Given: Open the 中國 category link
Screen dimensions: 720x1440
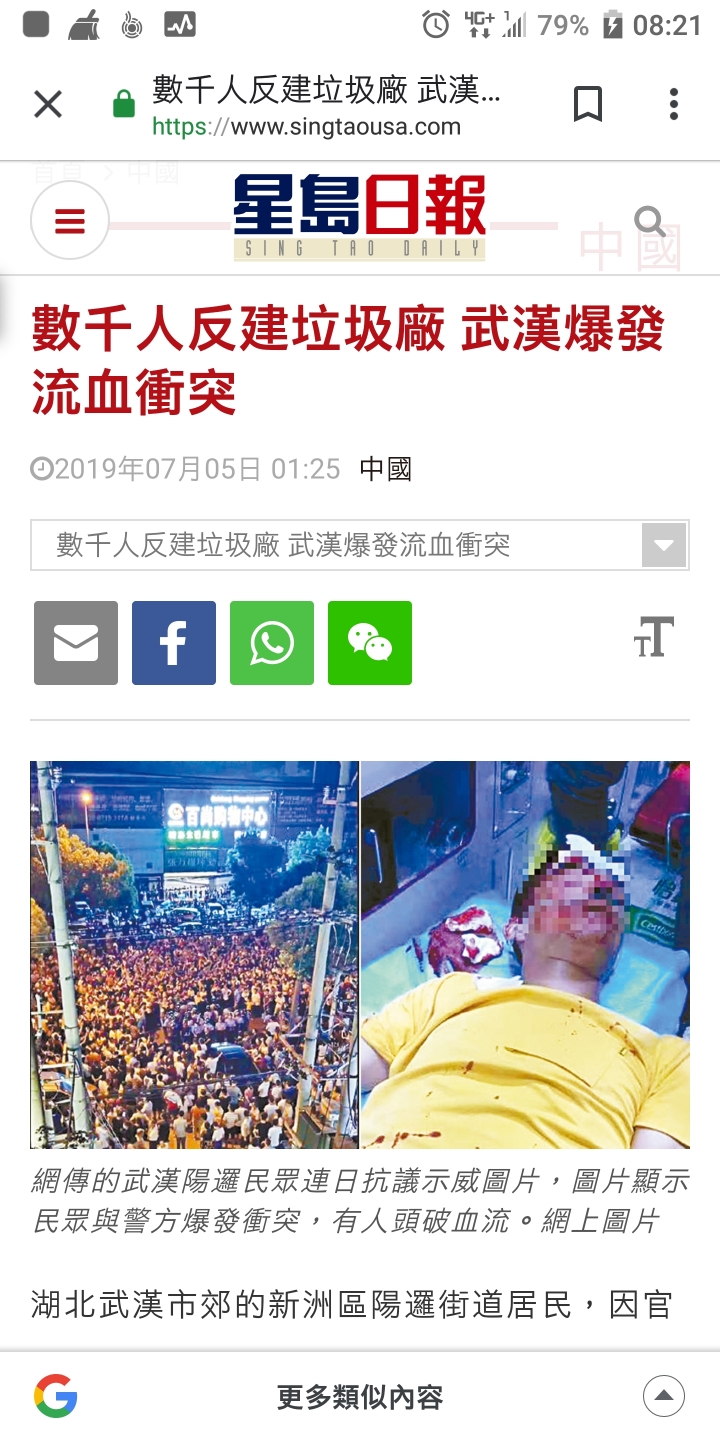Looking at the screenshot, I should (x=386, y=469).
